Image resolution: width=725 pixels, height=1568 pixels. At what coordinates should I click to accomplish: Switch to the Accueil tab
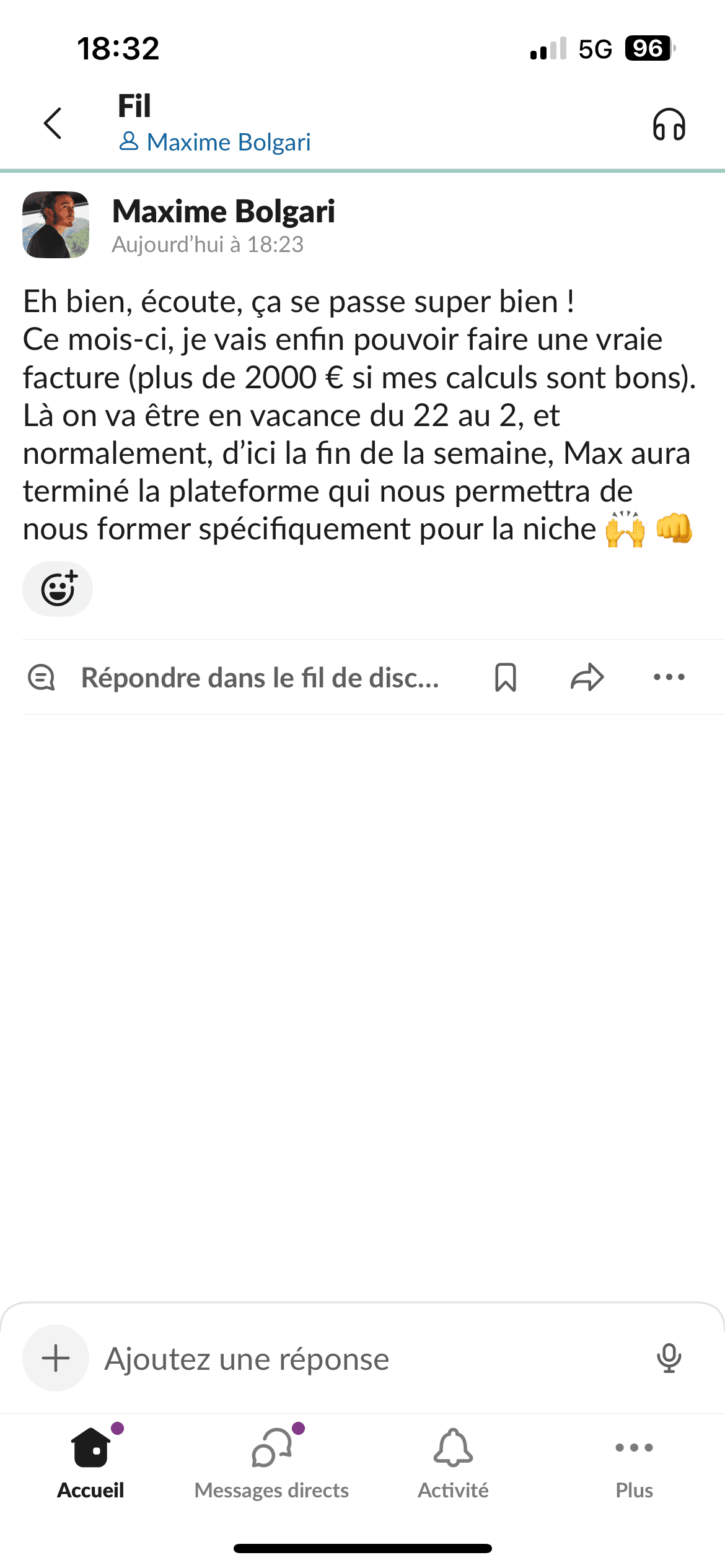tap(91, 1463)
